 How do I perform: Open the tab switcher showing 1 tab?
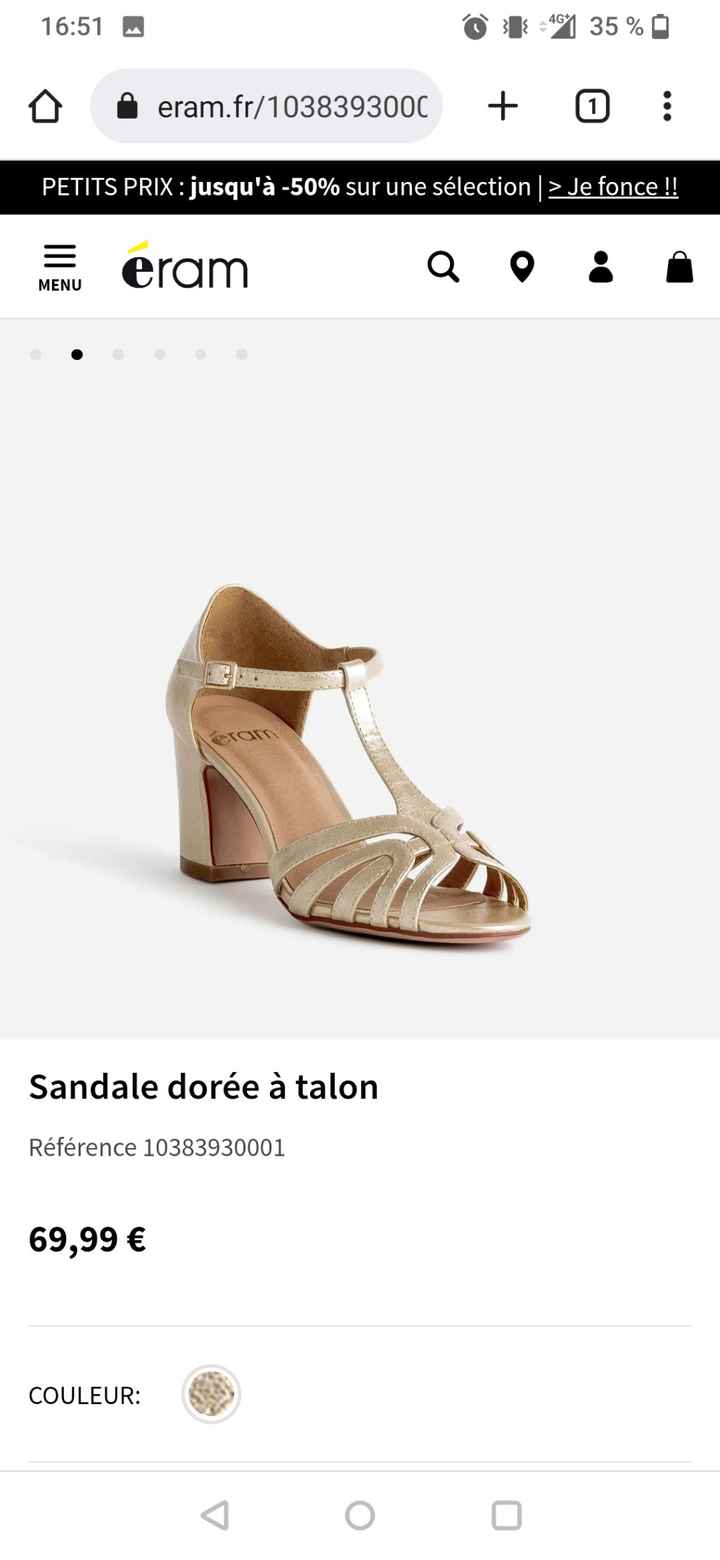[591, 105]
